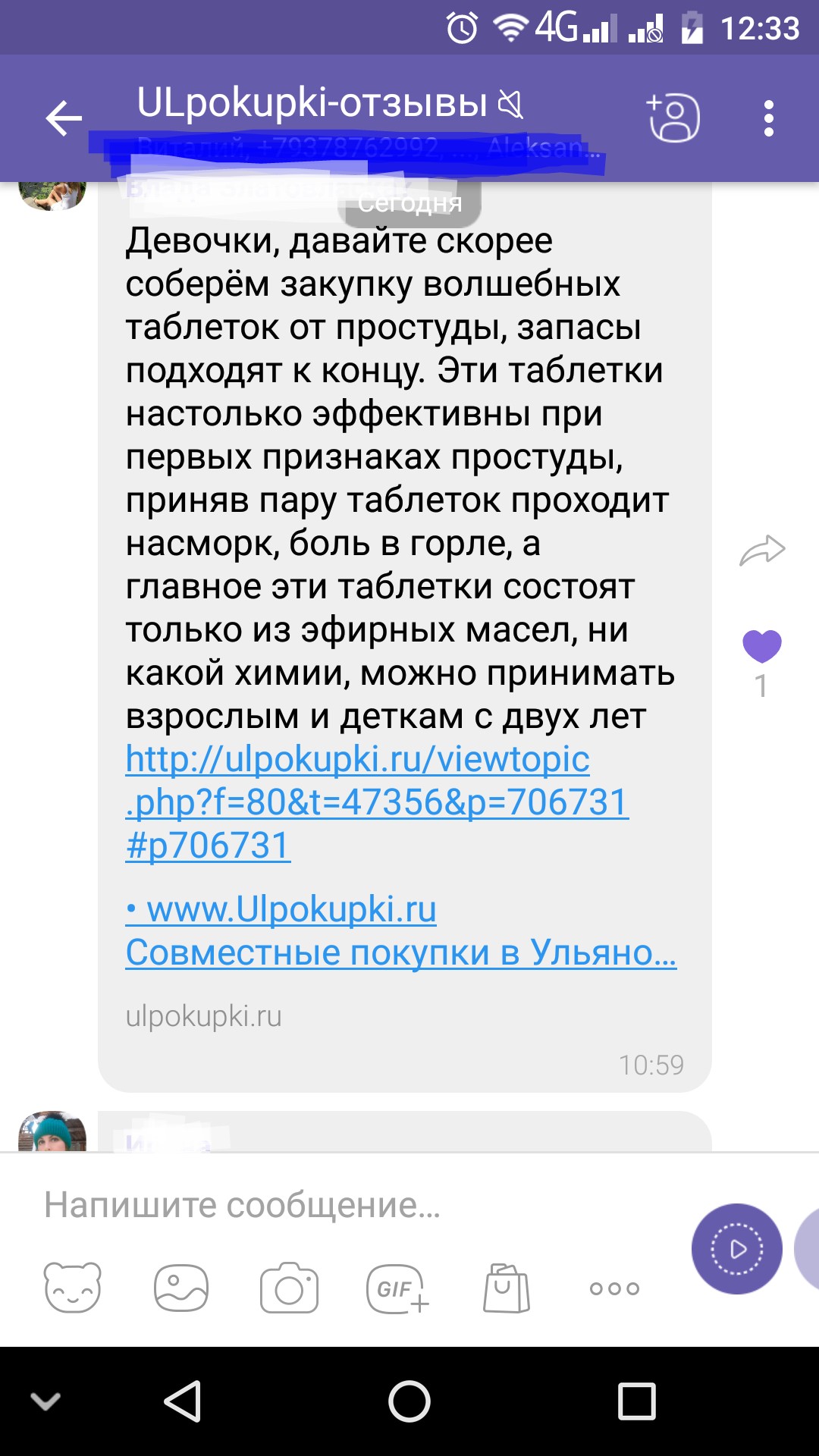Open the camera to take photo
The width and height of the screenshot is (819, 1456).
(x=289, y=1288)
